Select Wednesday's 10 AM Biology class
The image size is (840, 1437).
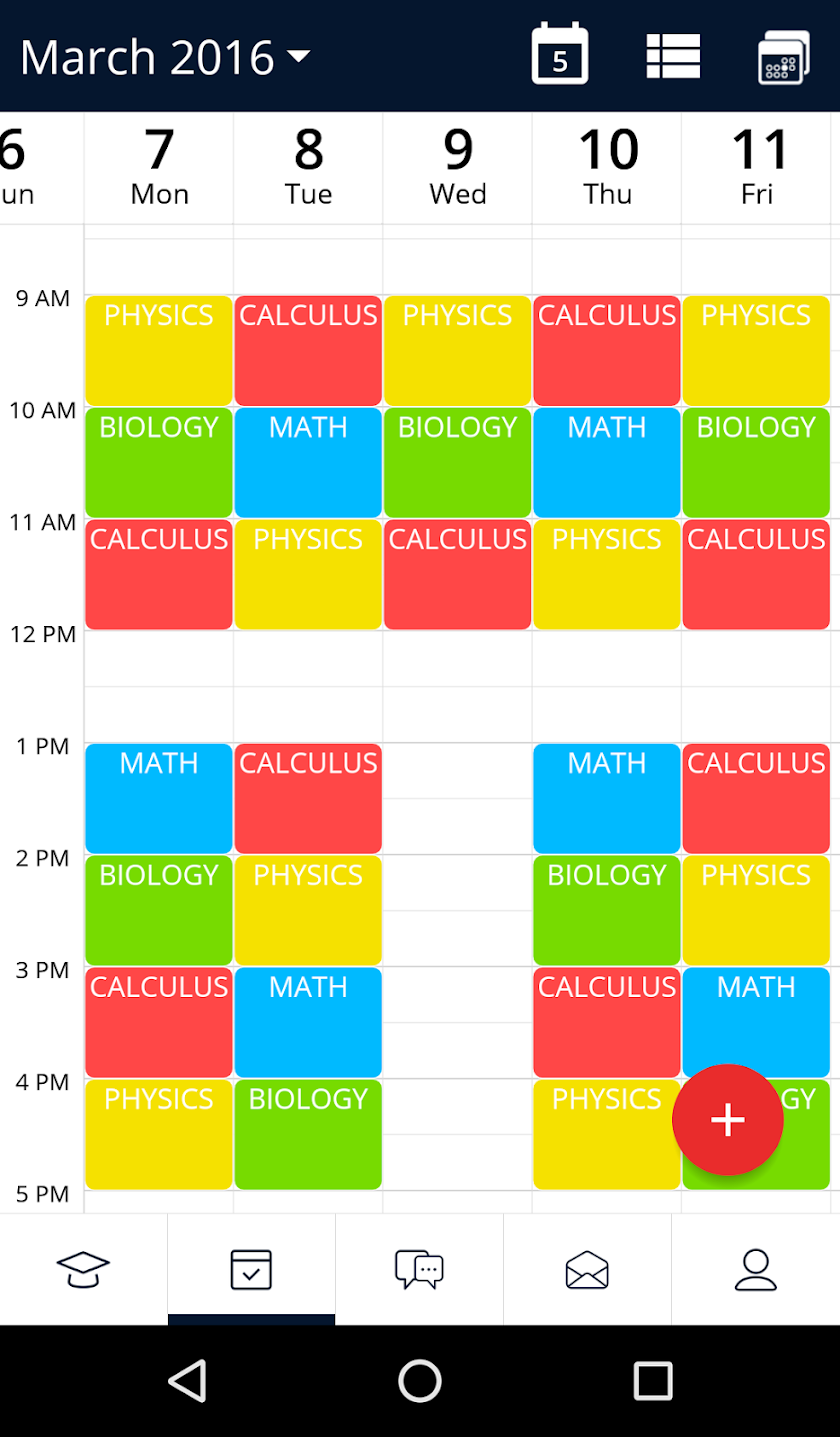point(457,462)
